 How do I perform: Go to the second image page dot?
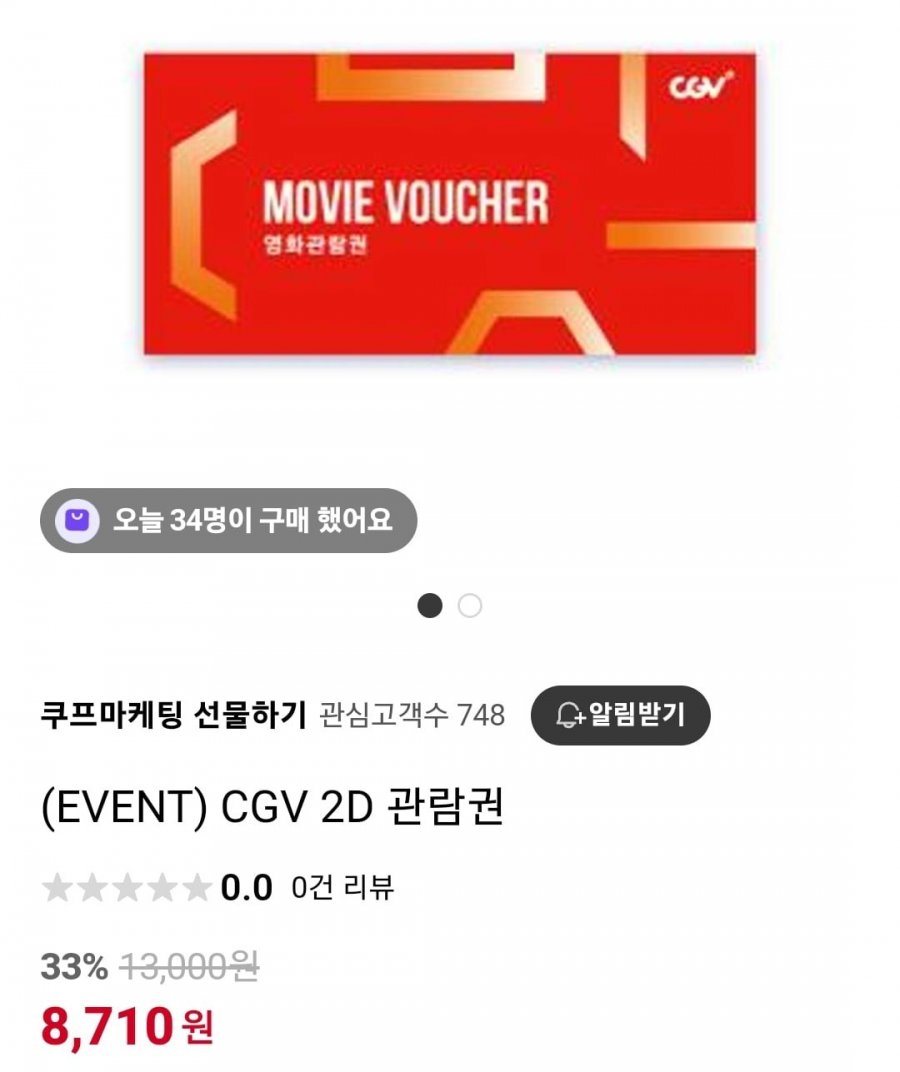(x=469, y=606)
